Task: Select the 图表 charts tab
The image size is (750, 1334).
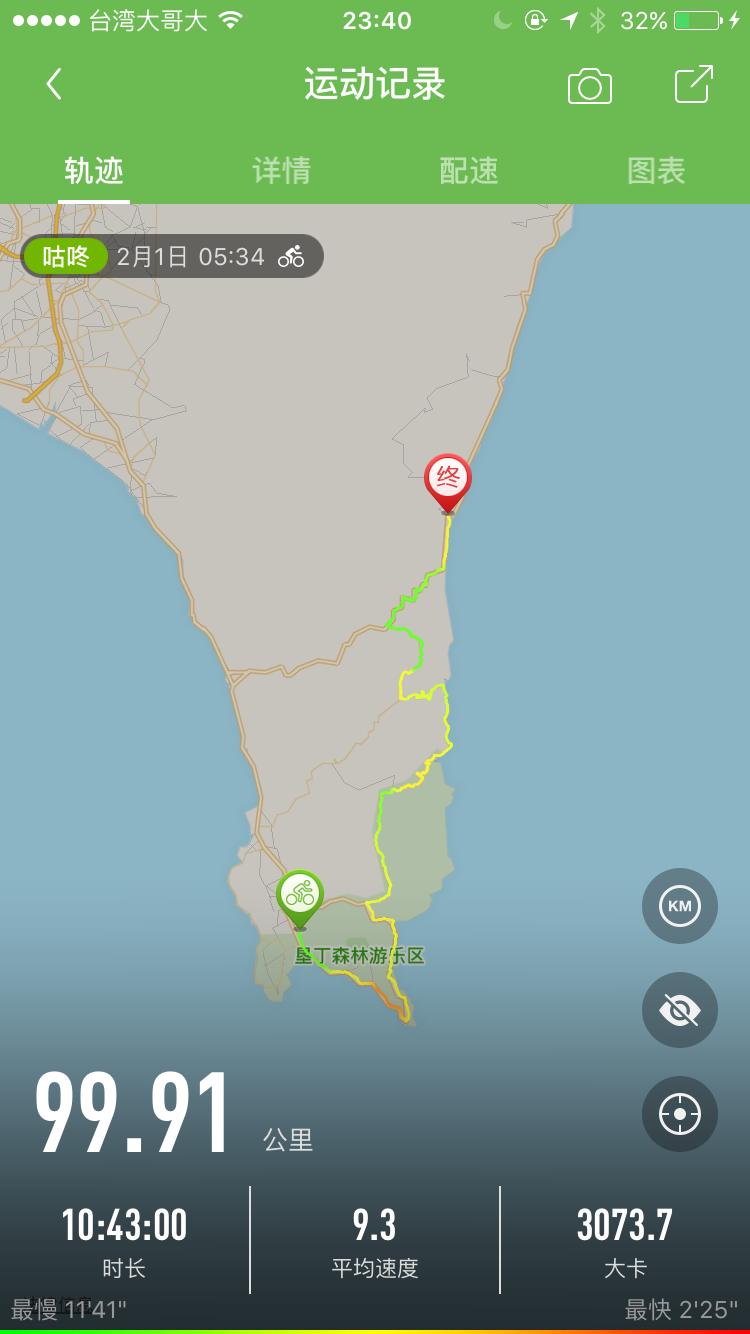Action: (656, 170)
